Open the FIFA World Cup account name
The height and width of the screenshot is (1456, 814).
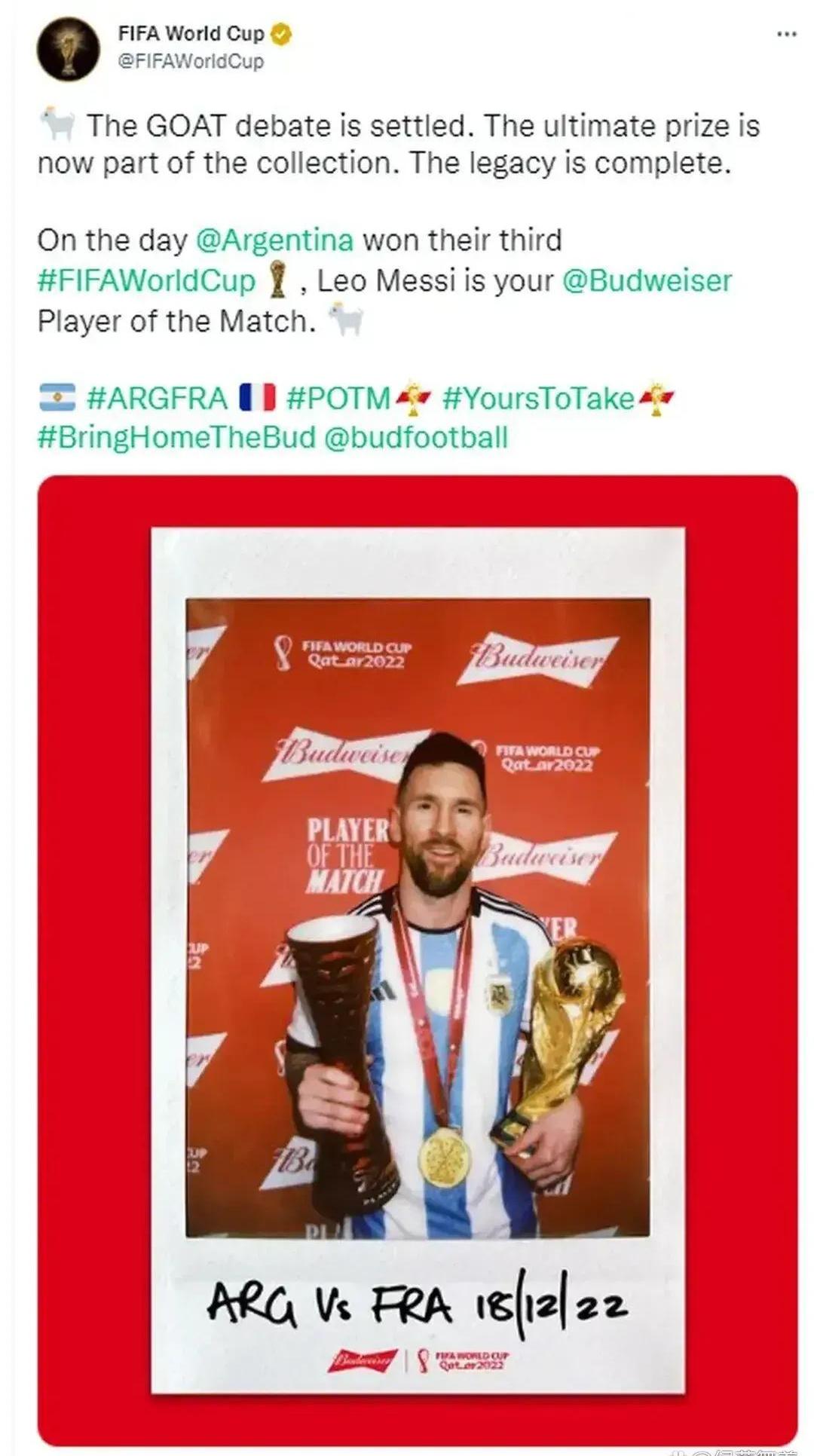(x=191, y=34)
